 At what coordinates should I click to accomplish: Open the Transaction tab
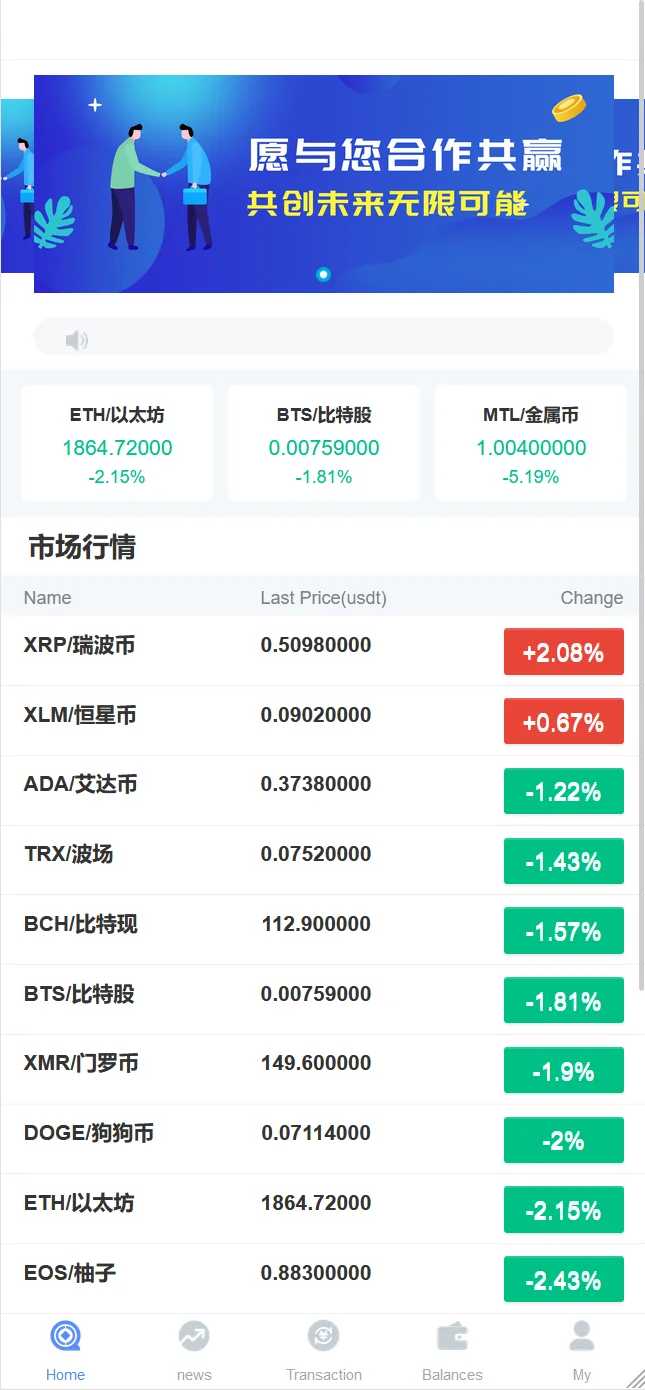pos(323,1350)
